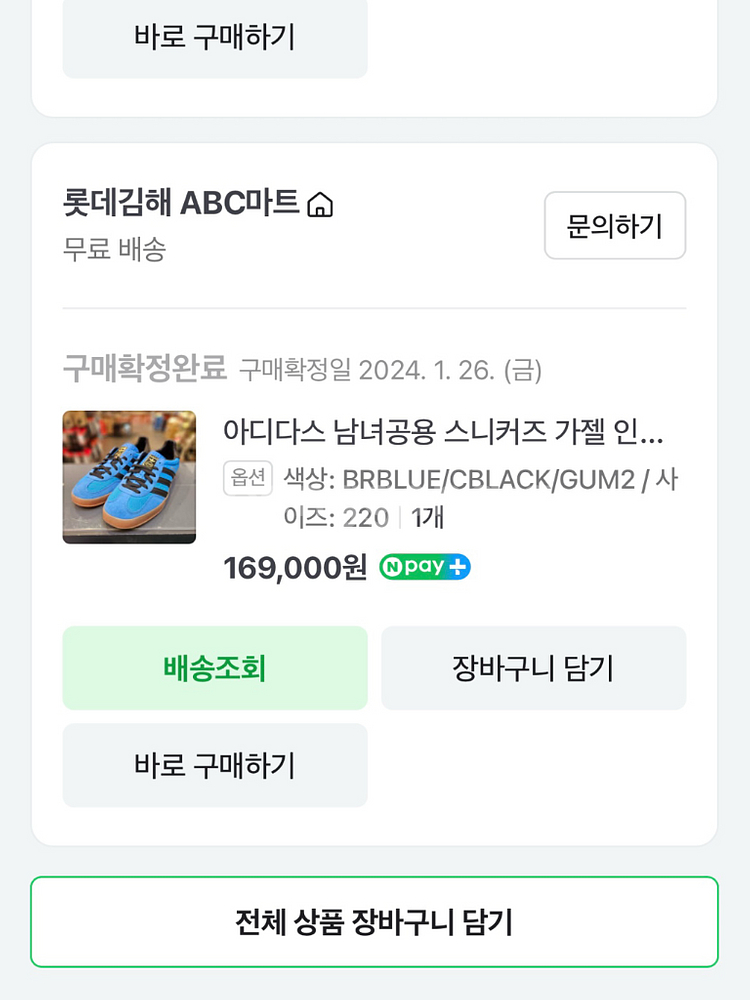Click 장바구니 담기 to add item to cart
Image resolution: width=750 pixels, height=1000 pixels.
pyautogui.click(x=533, y=667)
